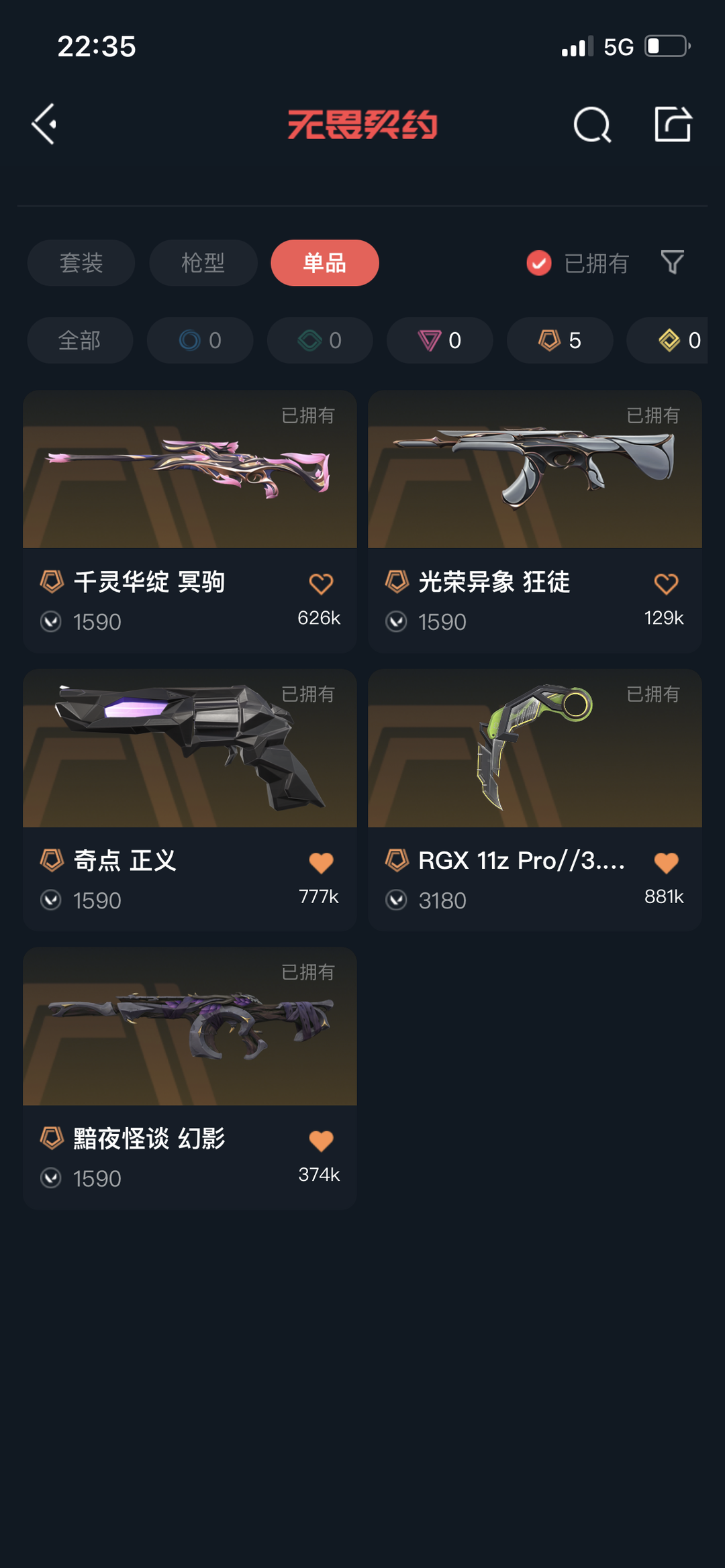
Task: Filter by the pink triangle tier chip
Action: click(x=440, y=340)
